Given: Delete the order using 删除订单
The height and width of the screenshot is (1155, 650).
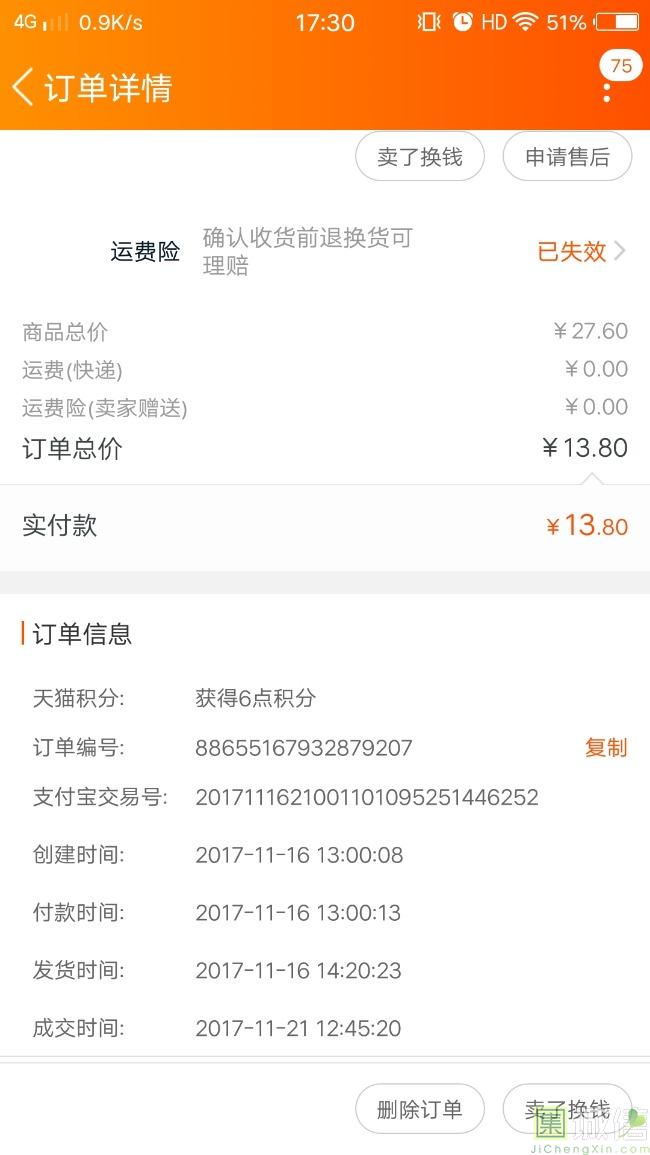Looking at the screenshot, I should click(x=420, y=1109).
